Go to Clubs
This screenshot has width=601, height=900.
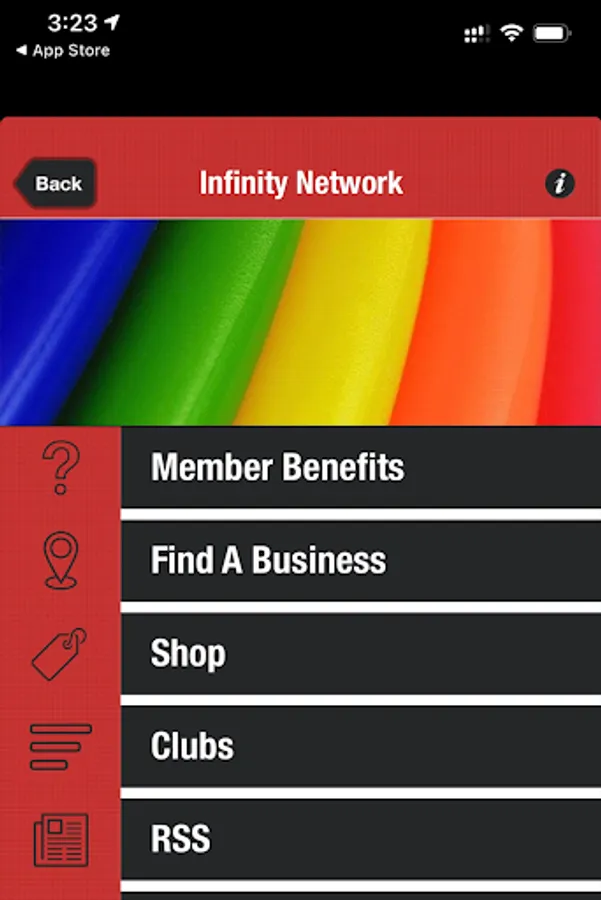click(361, 746)
